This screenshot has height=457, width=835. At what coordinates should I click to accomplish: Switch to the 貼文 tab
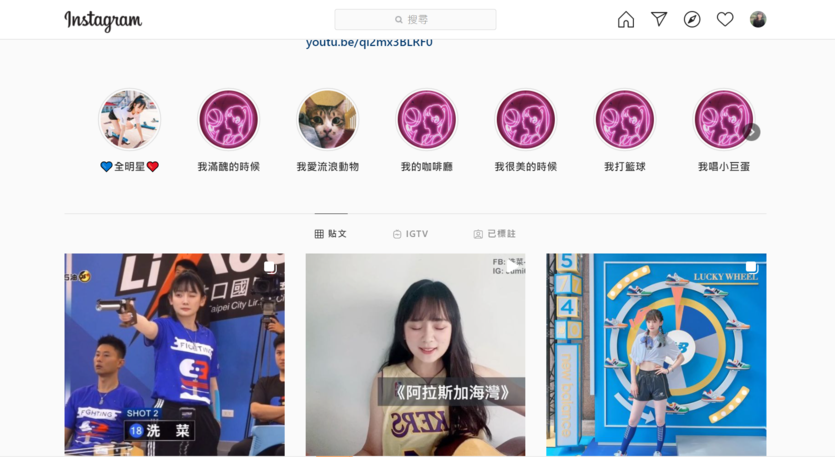pyautogui.click(x=331, y=234)
